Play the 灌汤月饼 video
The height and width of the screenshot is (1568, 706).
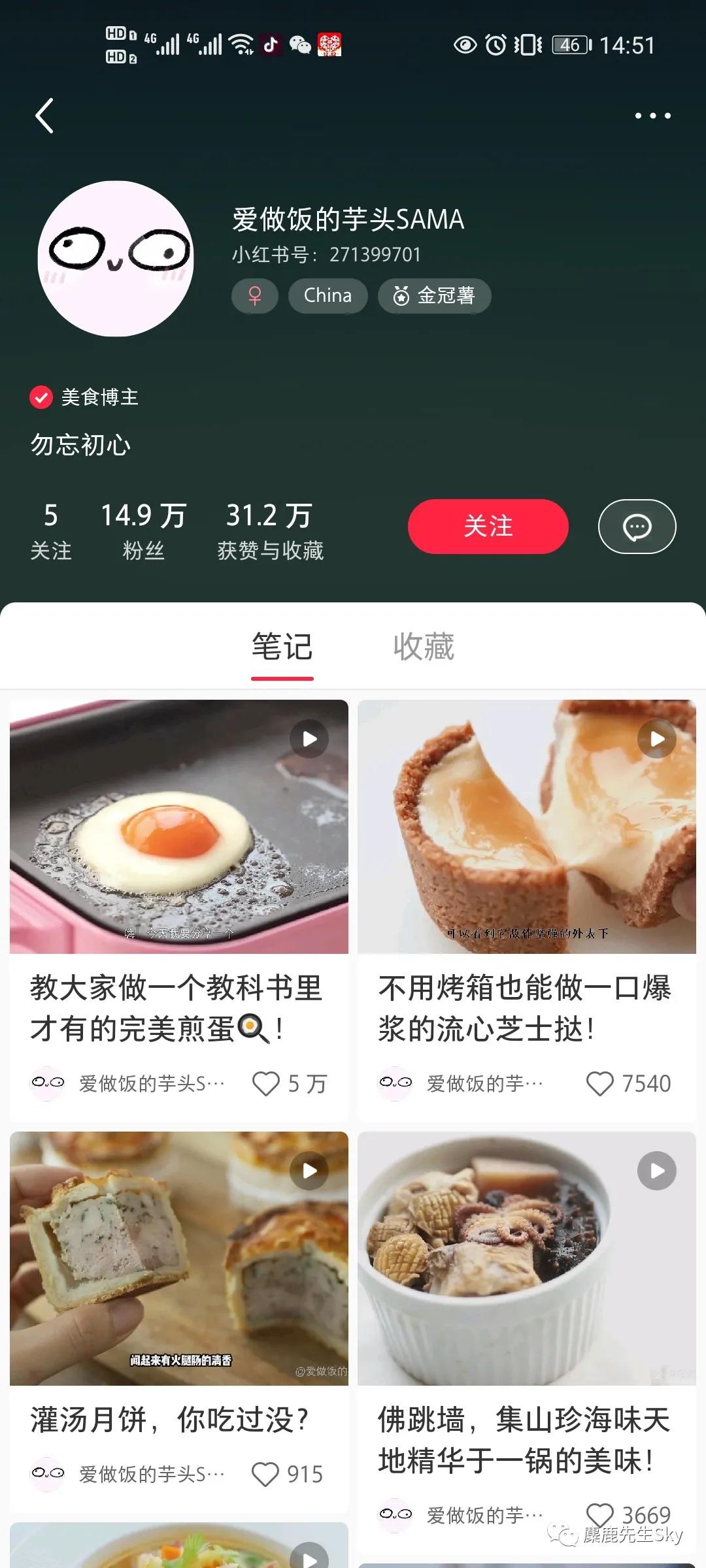[309, 1170]
